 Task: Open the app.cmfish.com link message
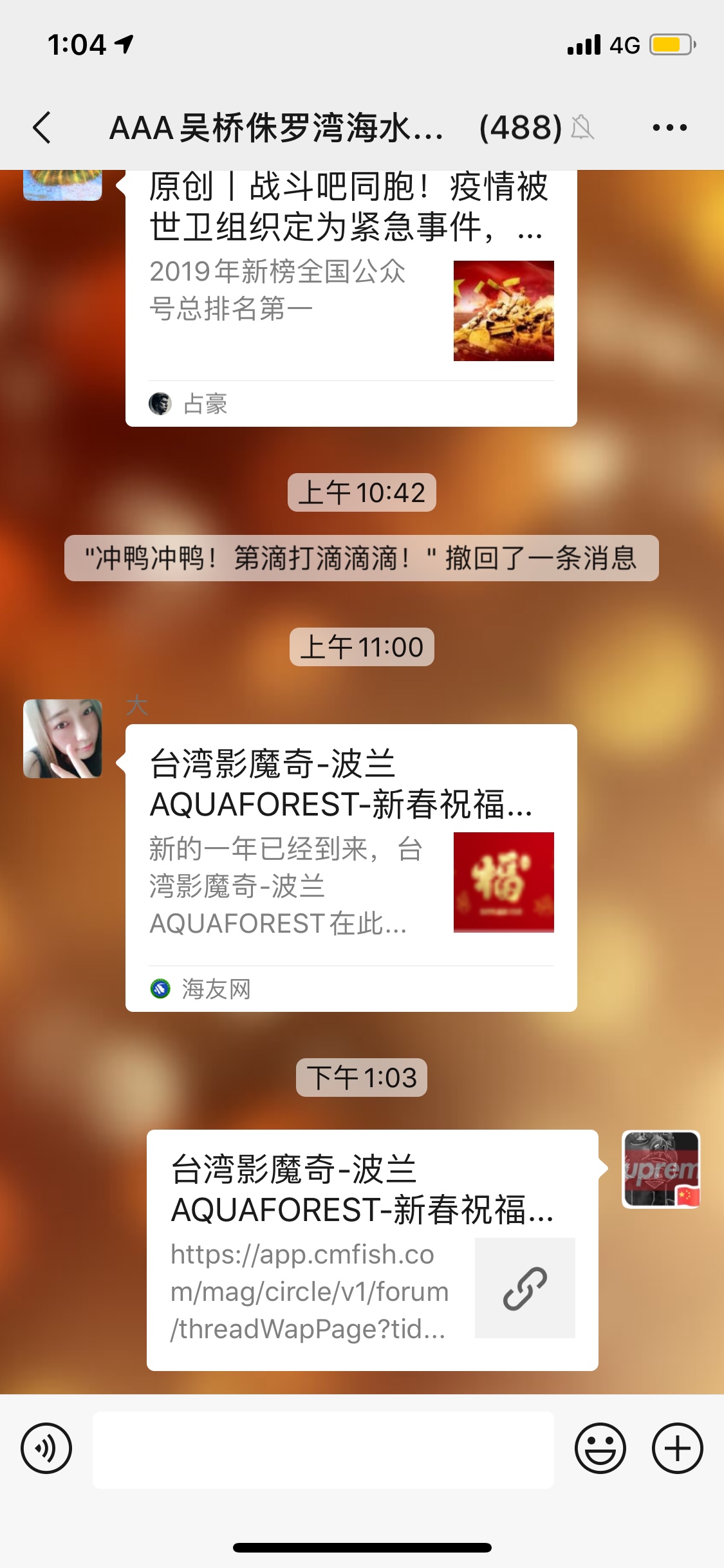point(372,1249)
